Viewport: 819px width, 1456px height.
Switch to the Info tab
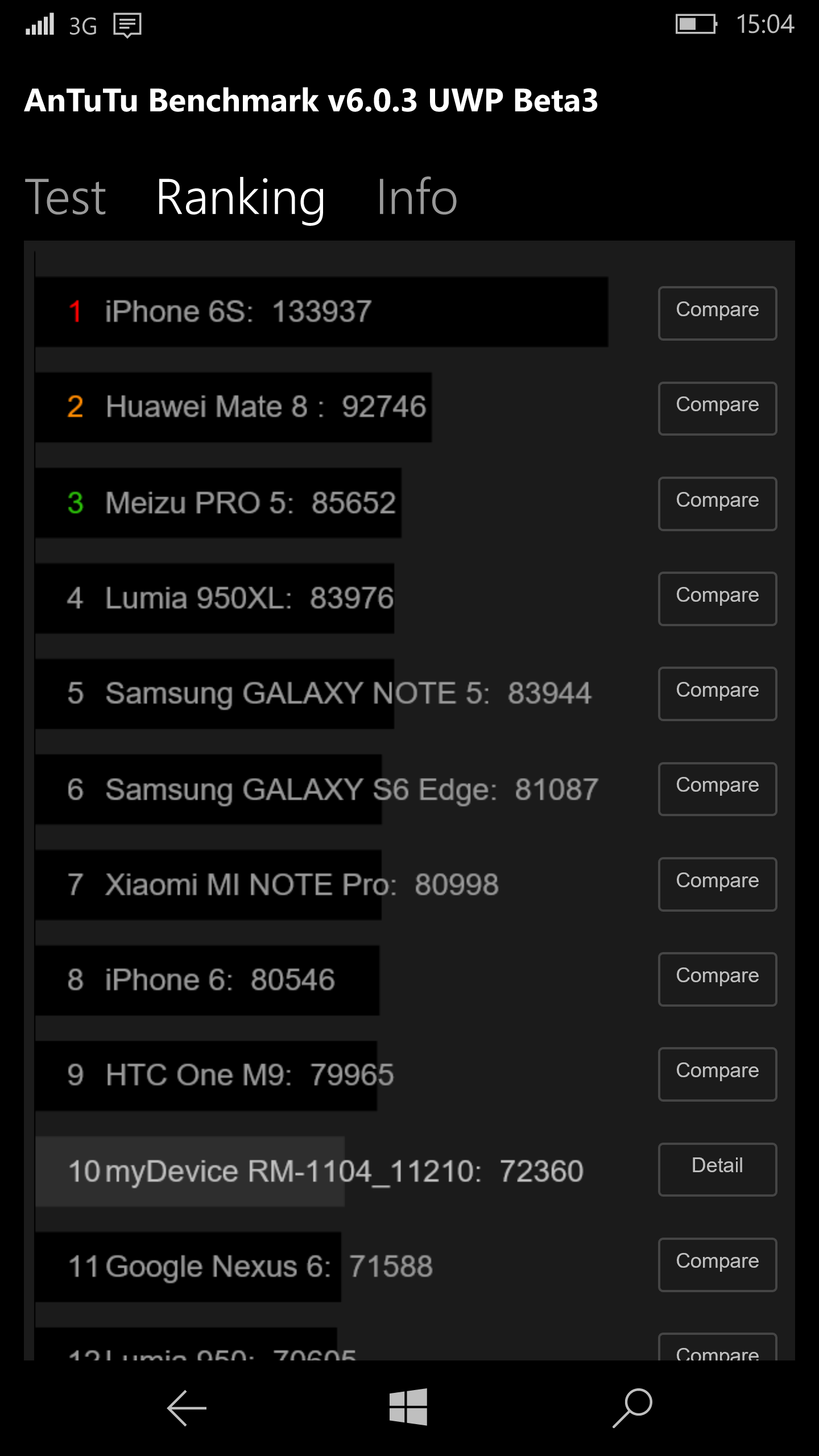pyautogui.click(x=417, y=197)
